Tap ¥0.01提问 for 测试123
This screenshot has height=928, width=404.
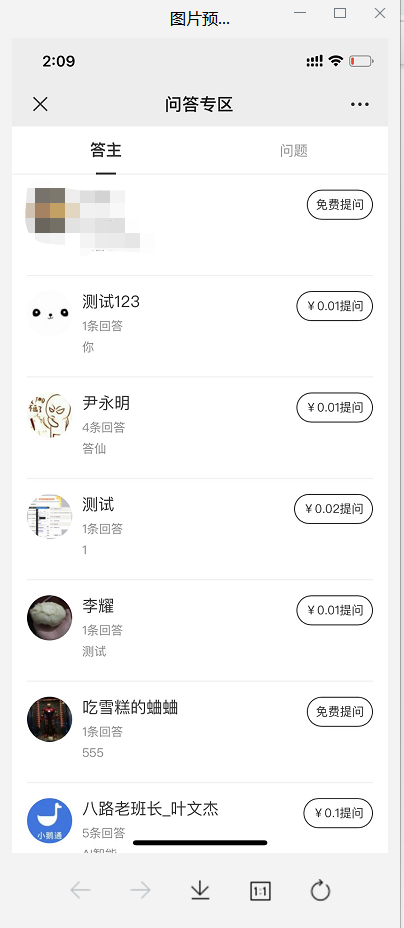pos(334,306)
